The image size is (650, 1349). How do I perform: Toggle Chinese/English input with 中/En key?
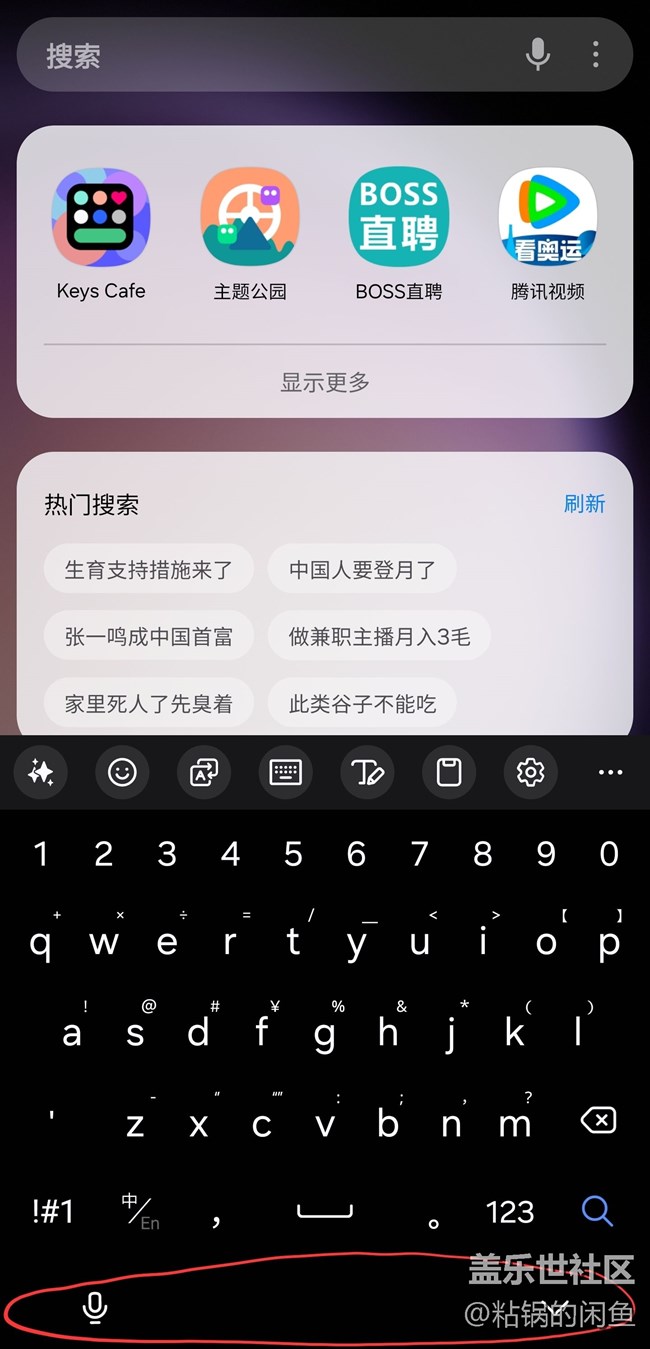(140, 1212)
